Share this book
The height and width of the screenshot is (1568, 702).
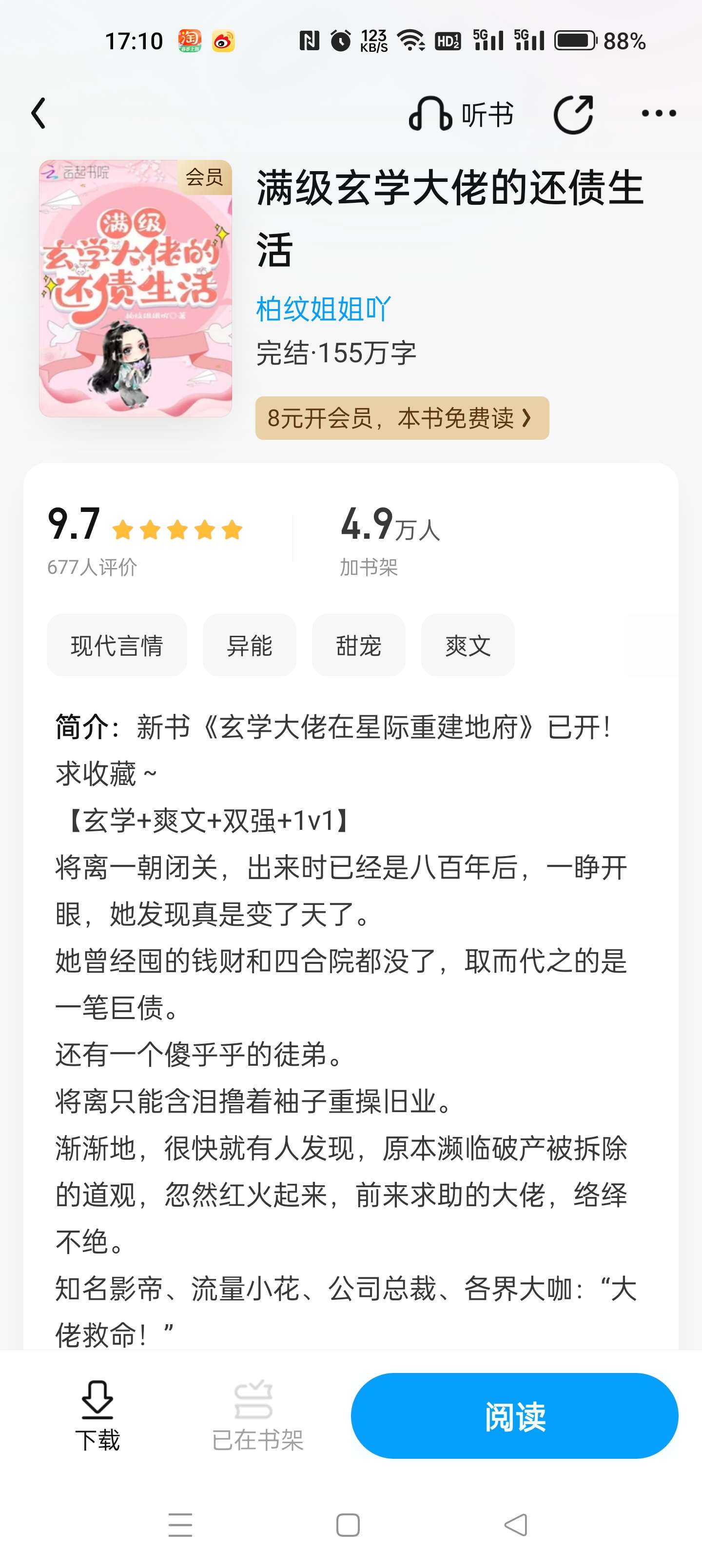573,114
